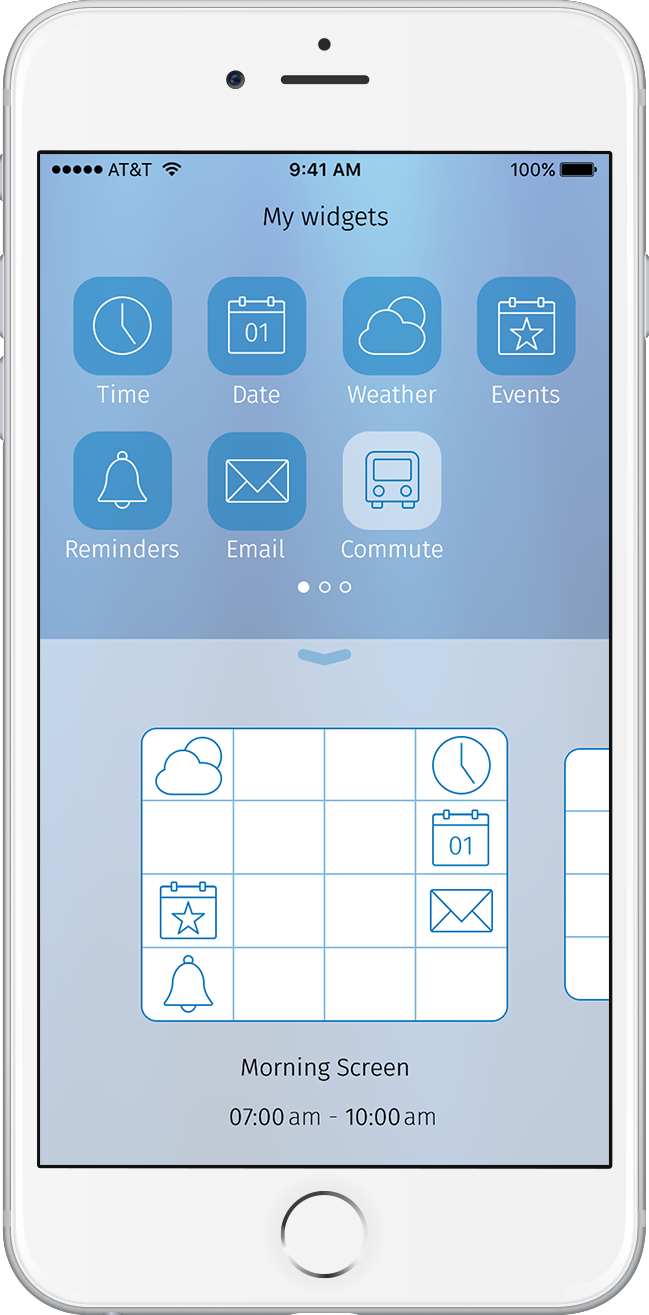
Task: Edit the 07:00 am - 10:00 am schedule
Action: [332, 1117]
